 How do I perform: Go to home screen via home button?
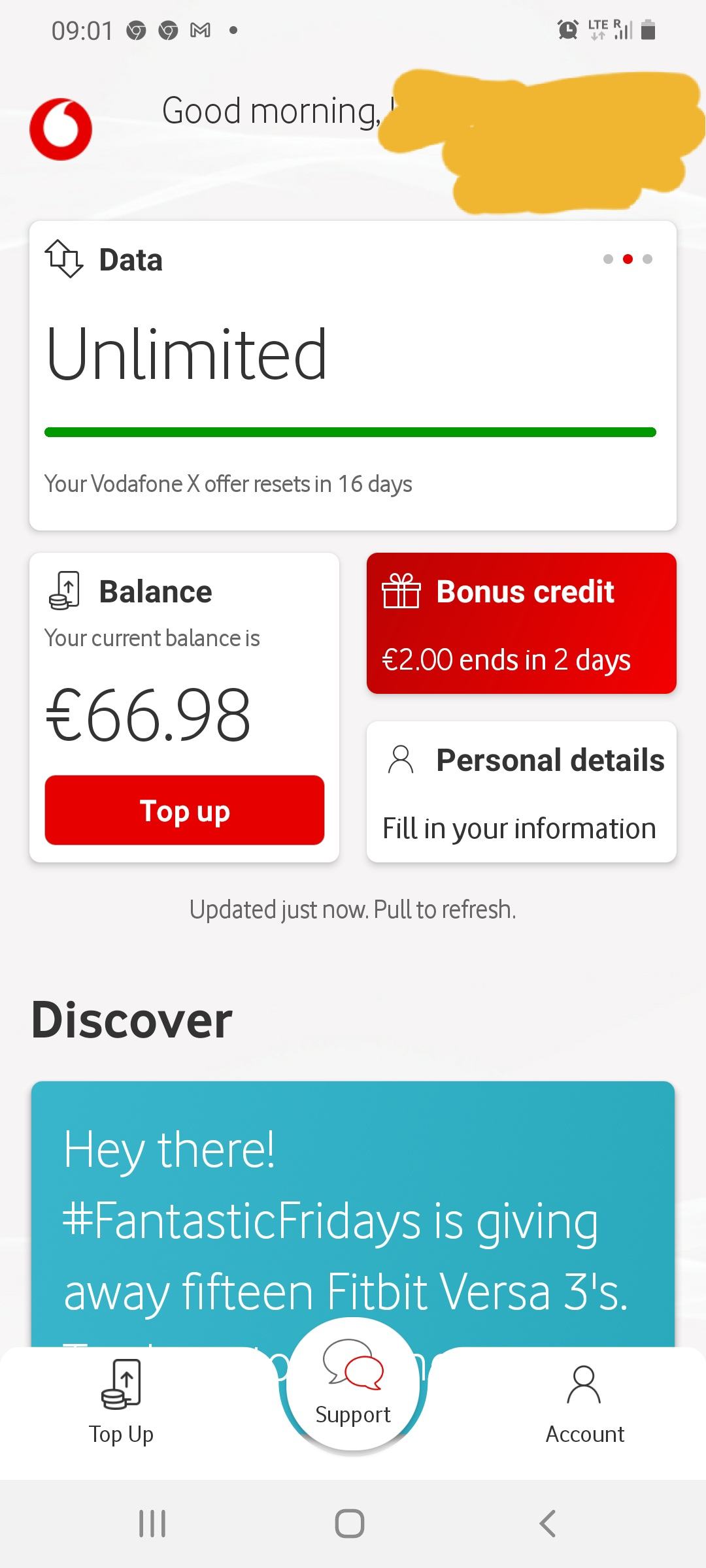350,1524
